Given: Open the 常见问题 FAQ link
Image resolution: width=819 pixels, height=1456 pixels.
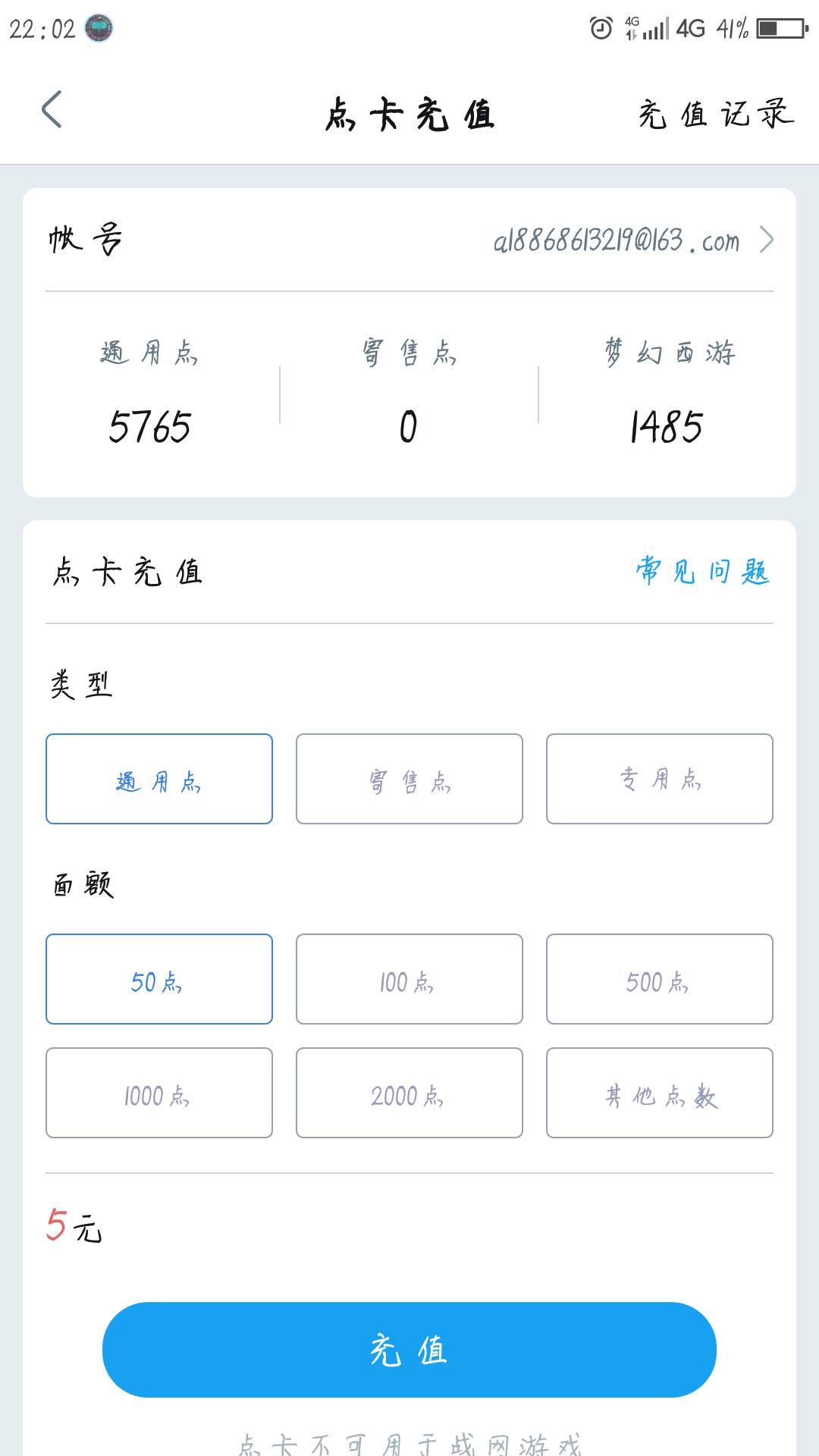Looking at the screenshot, I should tap(702, 571).
